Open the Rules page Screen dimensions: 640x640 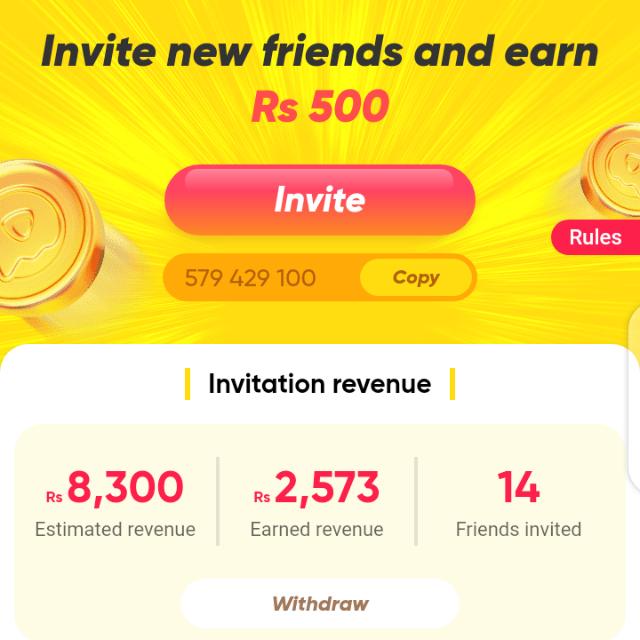pos(595,237)
